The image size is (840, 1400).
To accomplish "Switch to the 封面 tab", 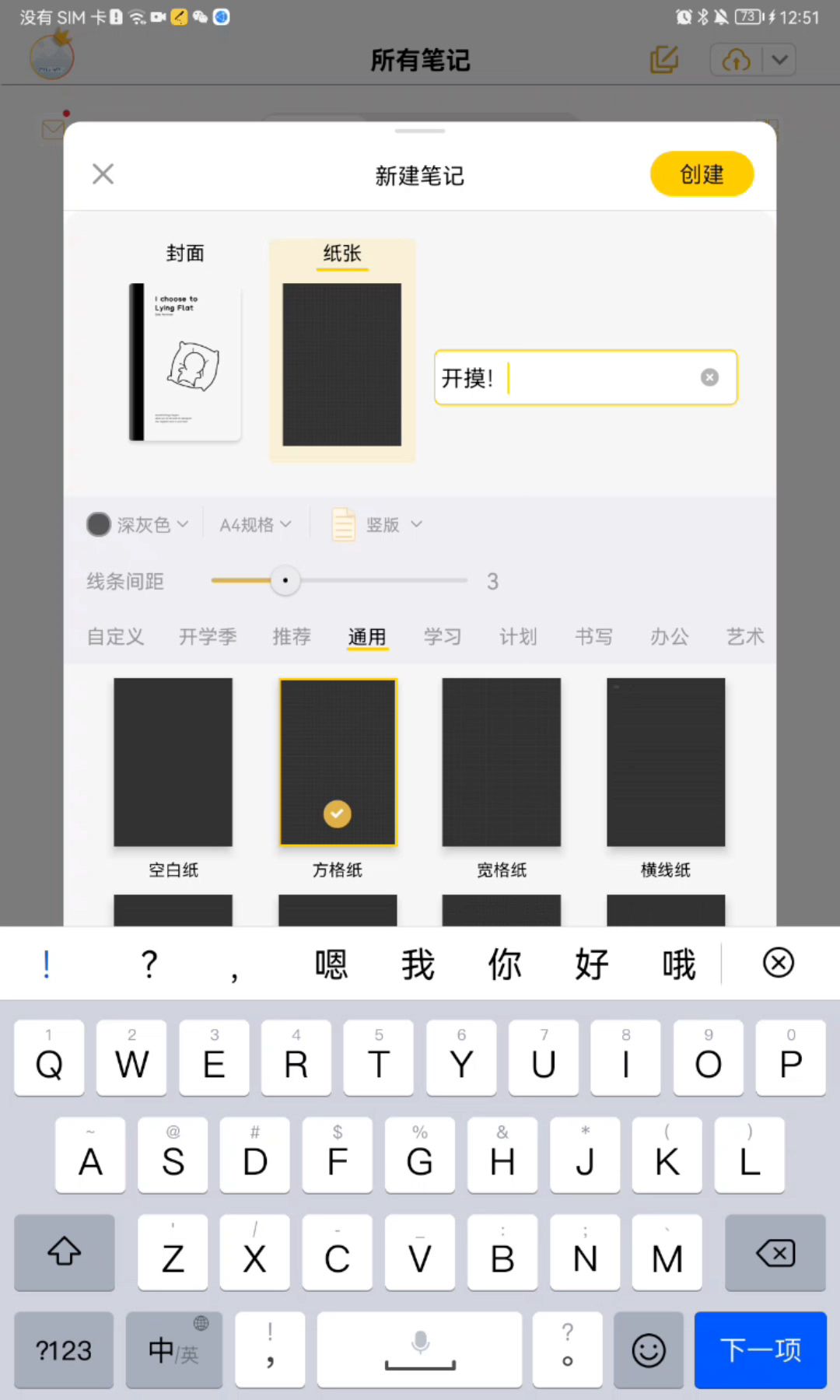I will pyautogui.click(x=185, y=254).
